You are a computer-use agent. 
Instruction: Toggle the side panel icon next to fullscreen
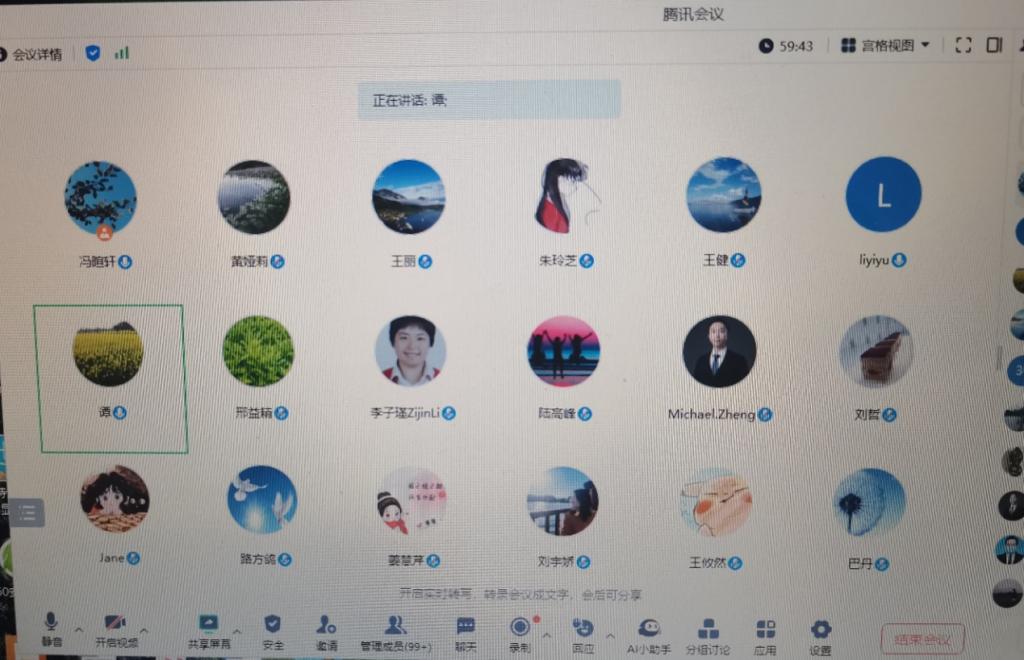[994, 45]
